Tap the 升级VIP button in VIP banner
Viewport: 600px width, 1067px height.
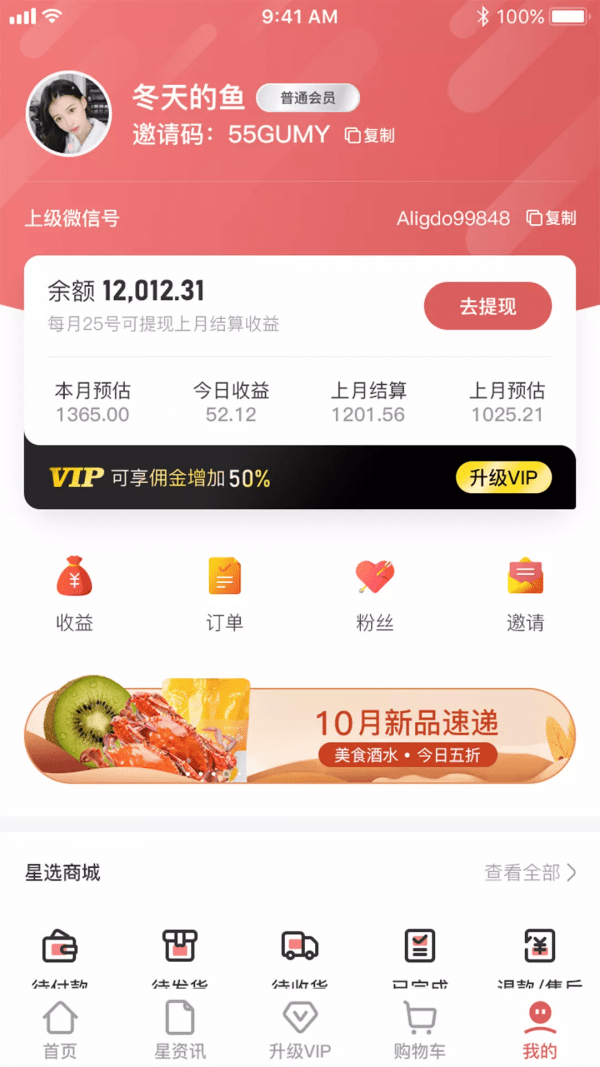tap(504, 478)
